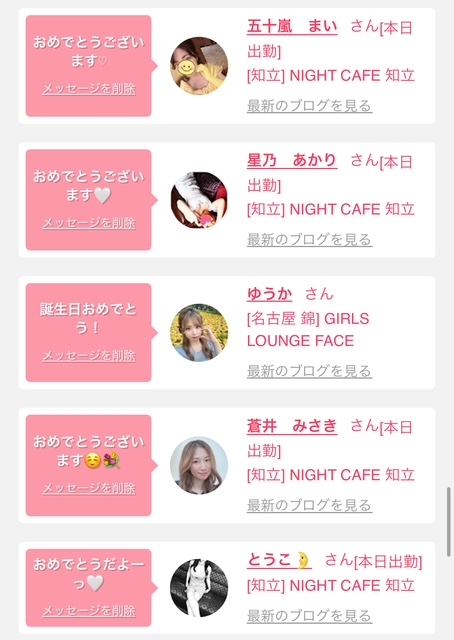View the latest blog of 星乃 あかり
The height and width of the screenshot is (640, 454).
(309, 240)
